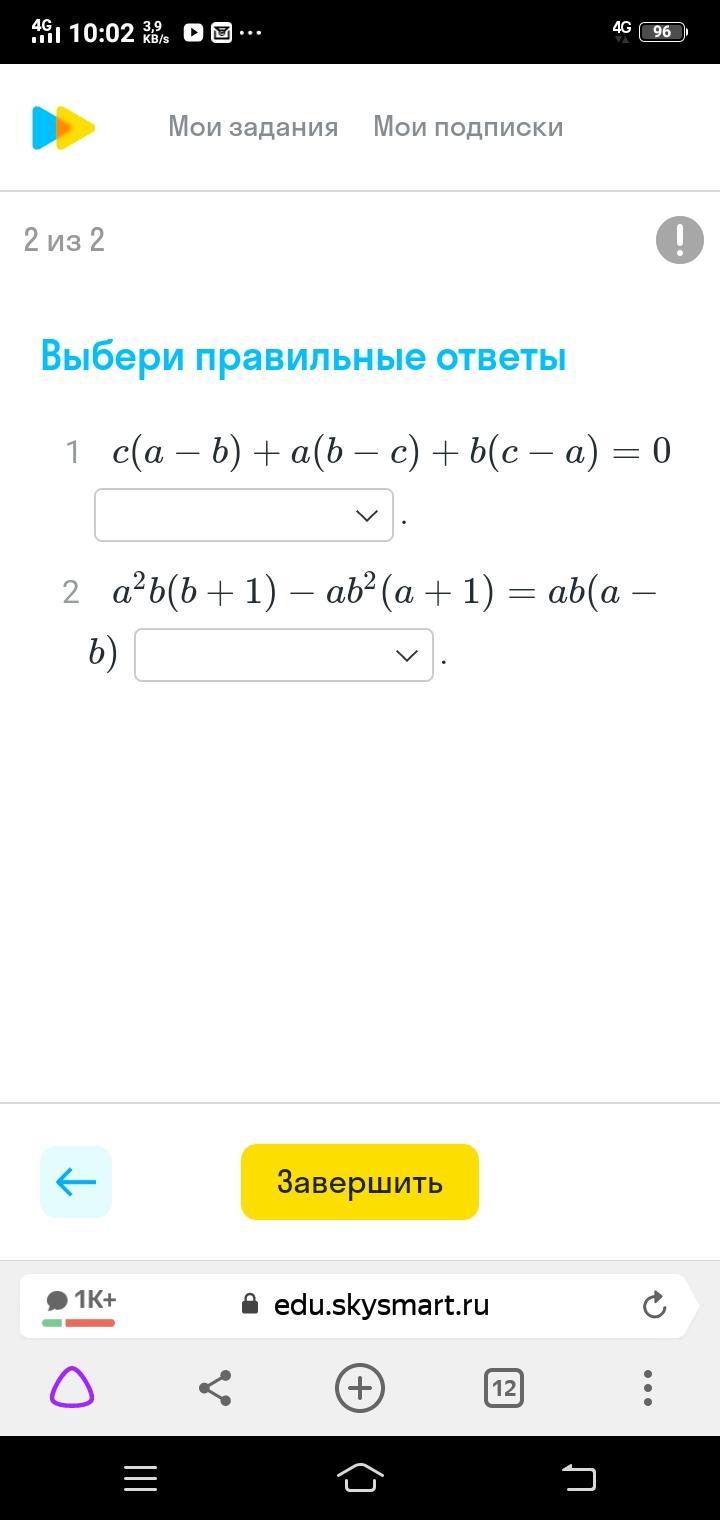
Task: Open Мои задания section
Action: pos(253,127)
